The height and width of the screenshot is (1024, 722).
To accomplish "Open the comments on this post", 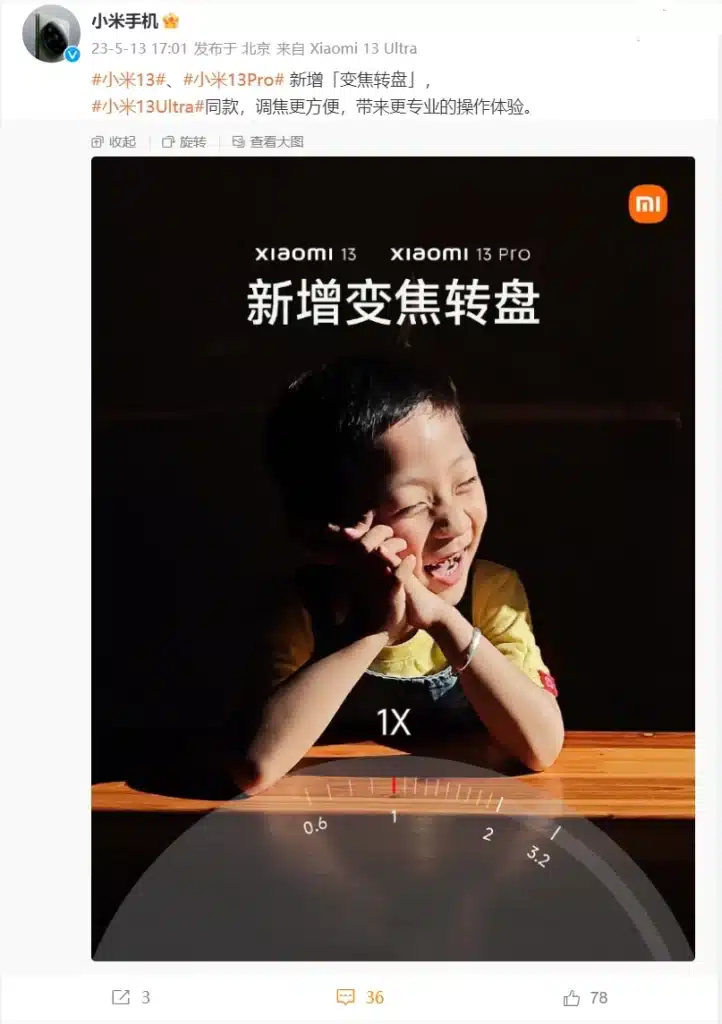I will (x=360, y=997).
